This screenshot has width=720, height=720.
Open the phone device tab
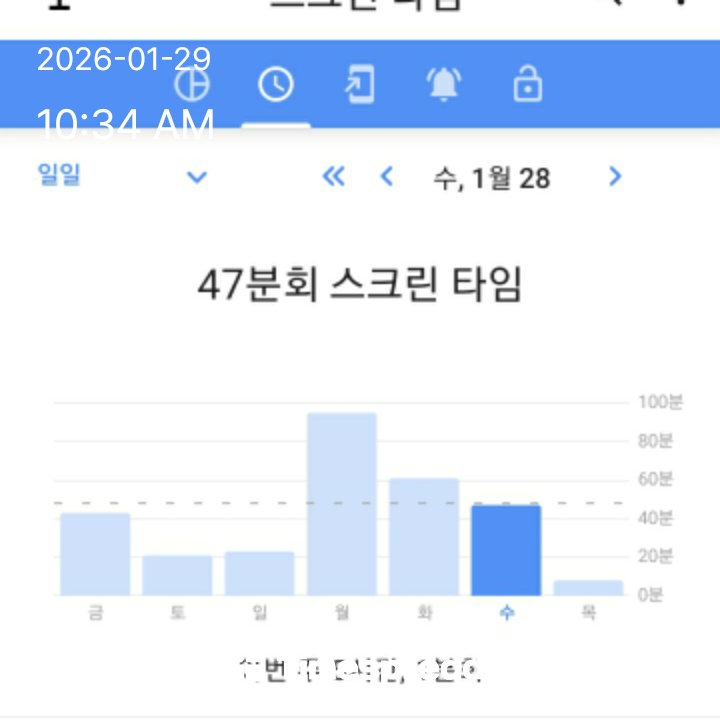360,86
